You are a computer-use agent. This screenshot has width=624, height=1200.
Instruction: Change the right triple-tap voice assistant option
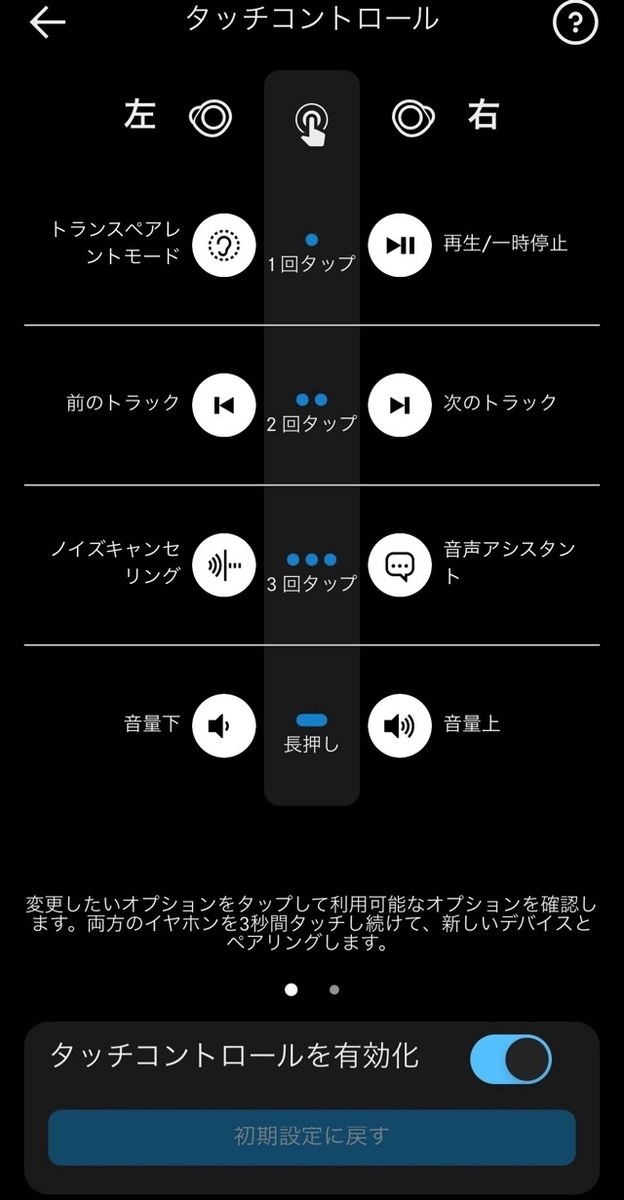[x=400, y=564]
